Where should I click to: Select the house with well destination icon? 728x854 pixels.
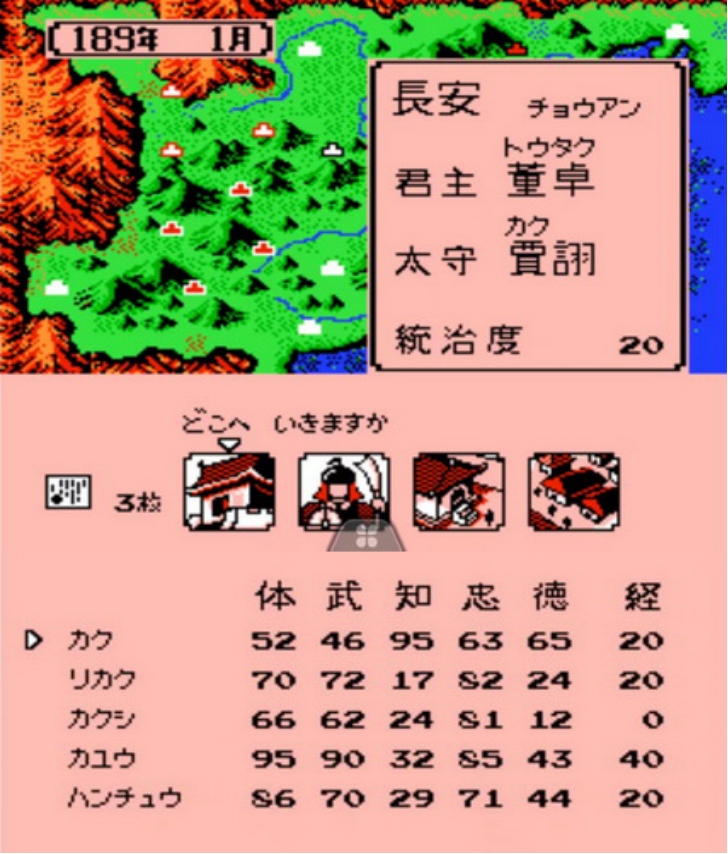coord(459,491)
